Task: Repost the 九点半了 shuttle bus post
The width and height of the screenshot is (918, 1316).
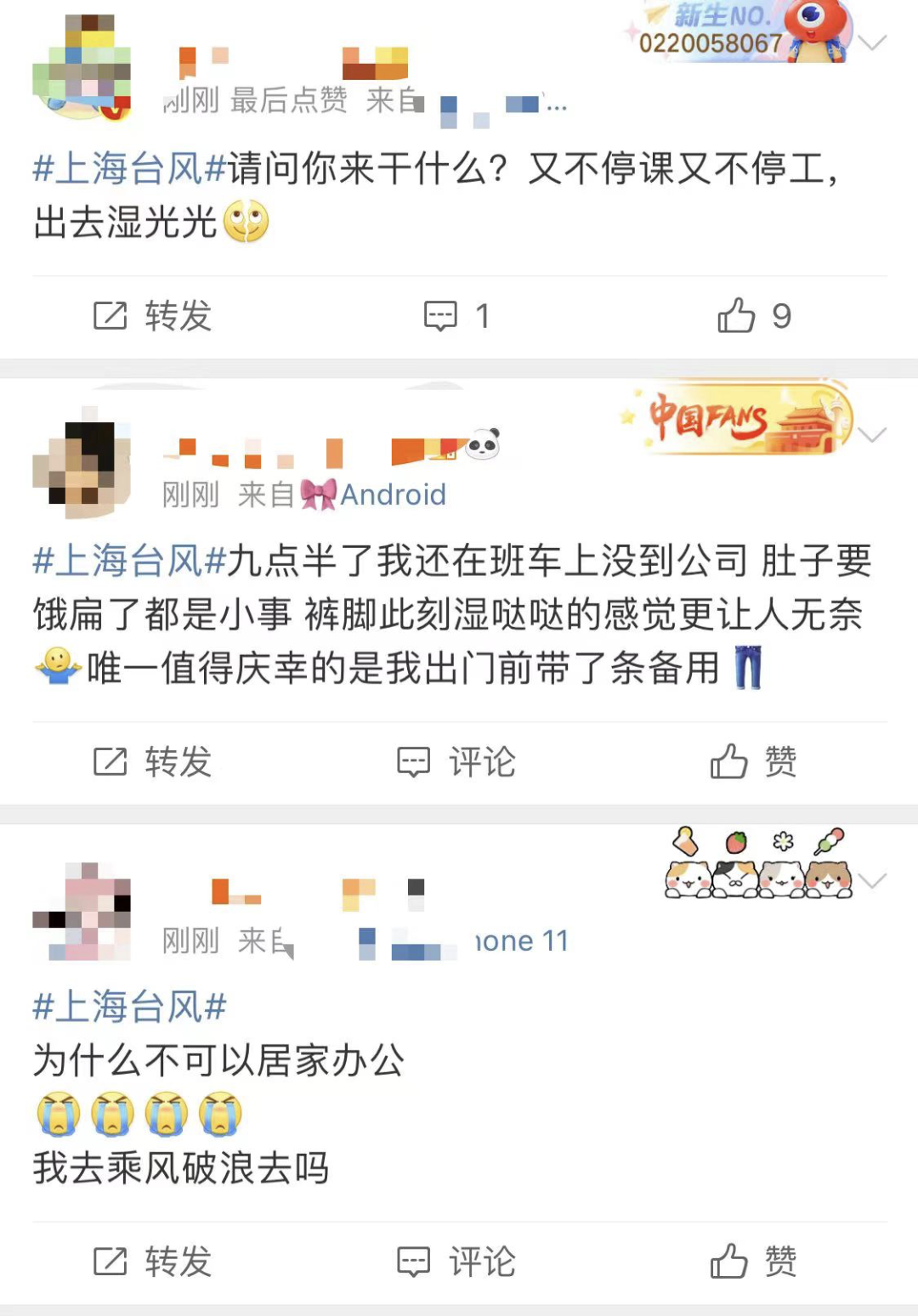Action: click(x=152, y=762)
